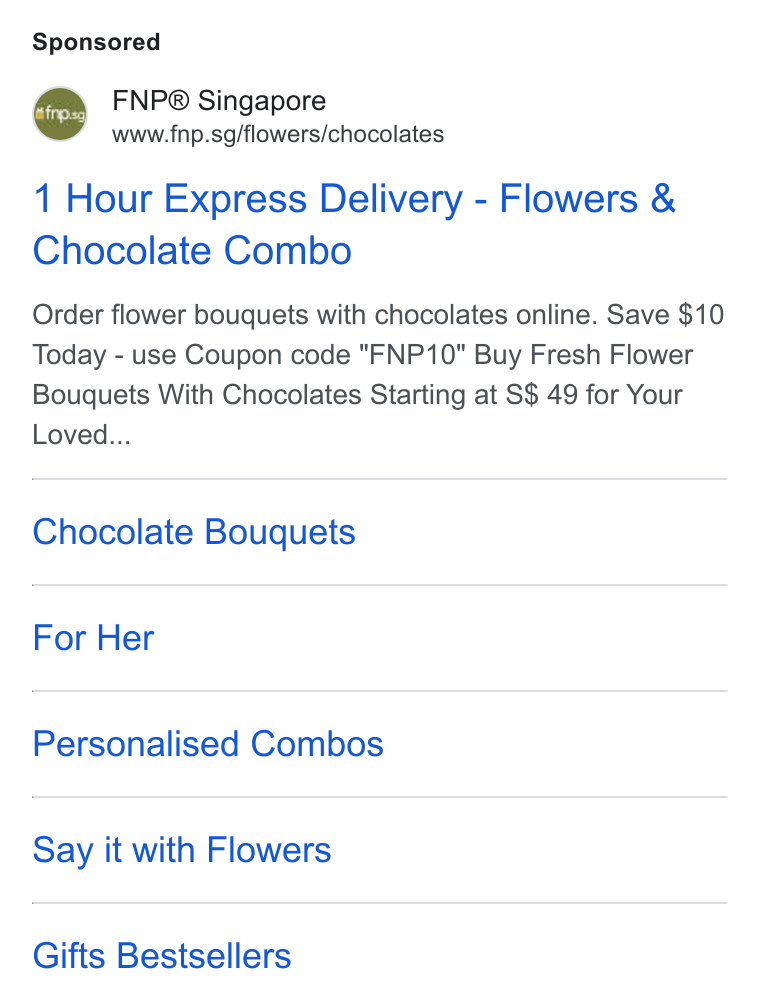Open the www.fnp.sg/flowers/chocolates site URL

coord(278,134)
